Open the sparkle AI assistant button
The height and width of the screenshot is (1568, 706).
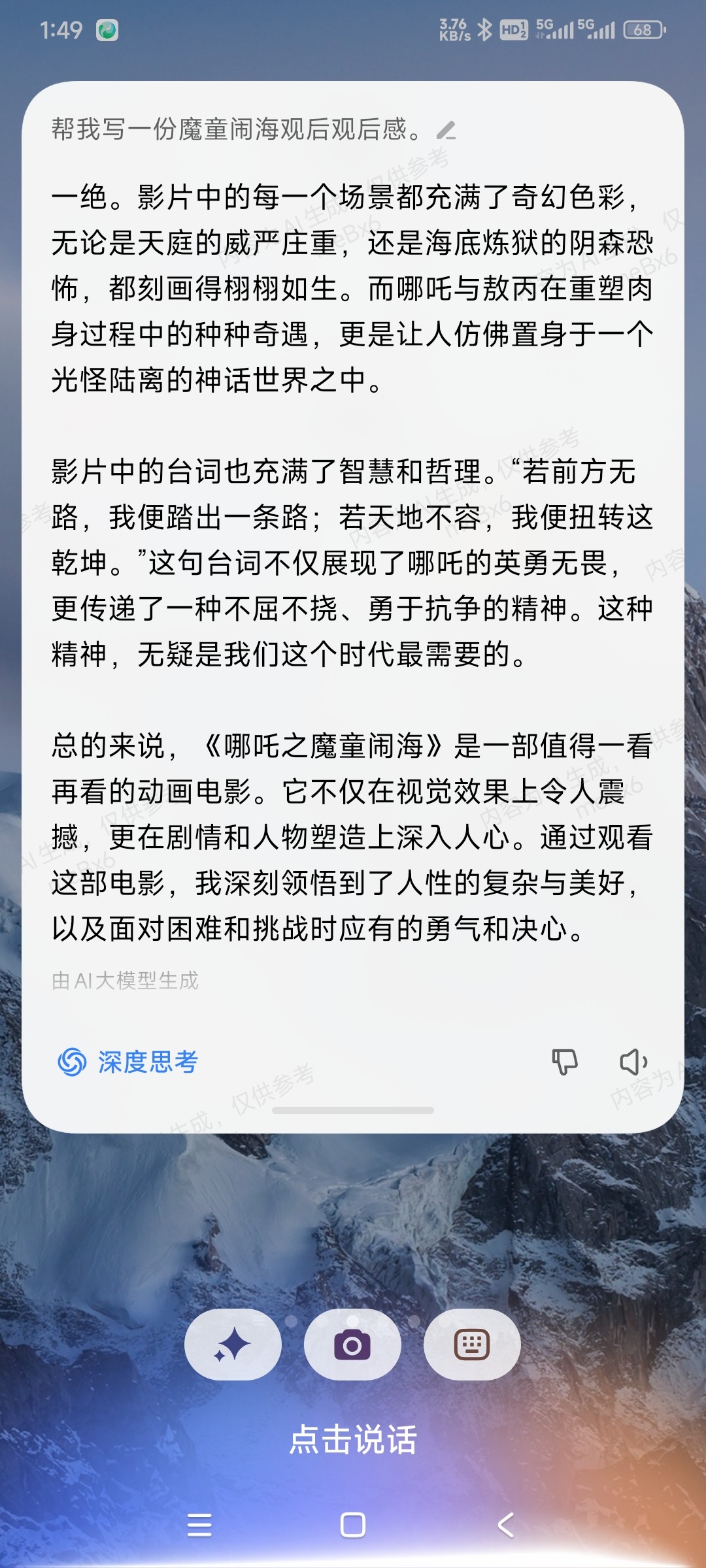(233, 1345)
